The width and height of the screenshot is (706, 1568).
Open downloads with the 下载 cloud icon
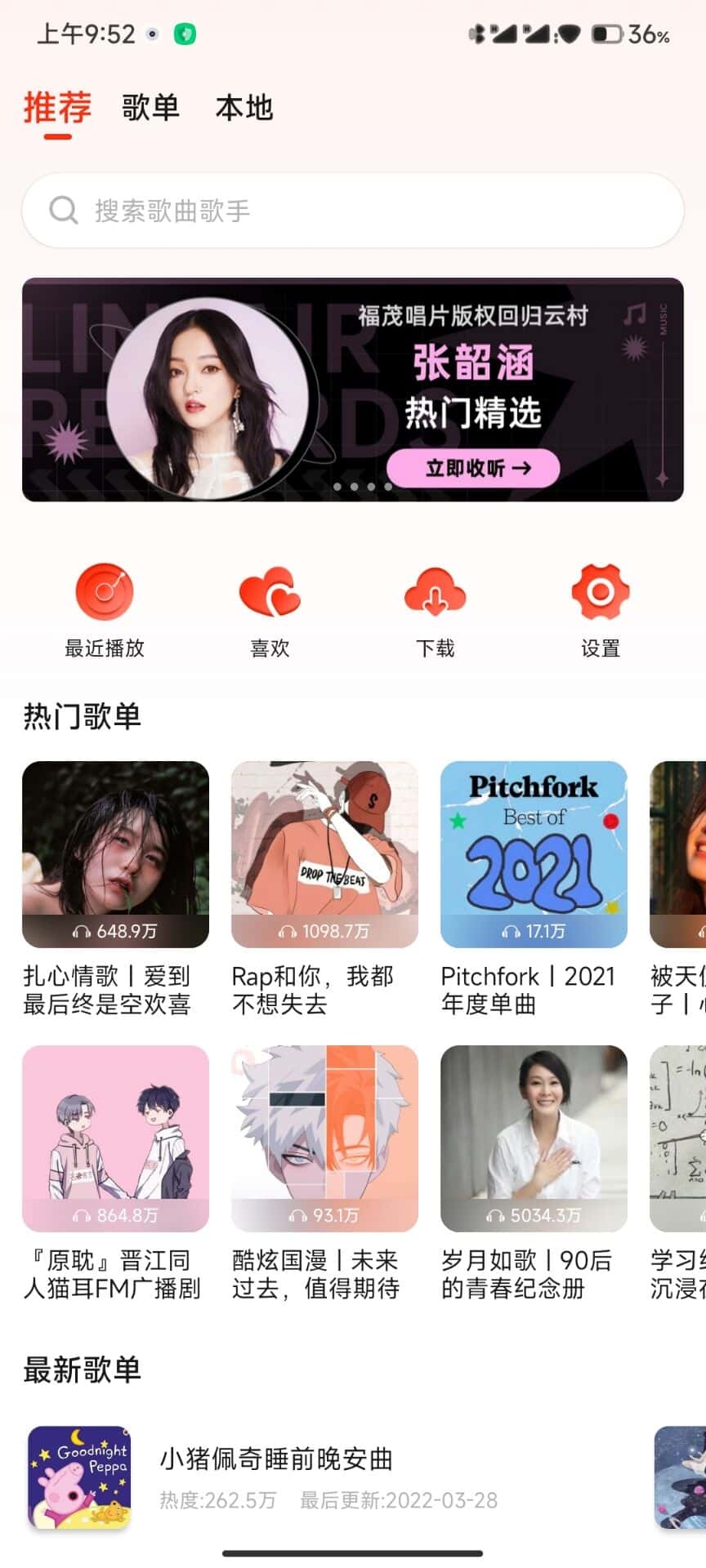point(435,596)
